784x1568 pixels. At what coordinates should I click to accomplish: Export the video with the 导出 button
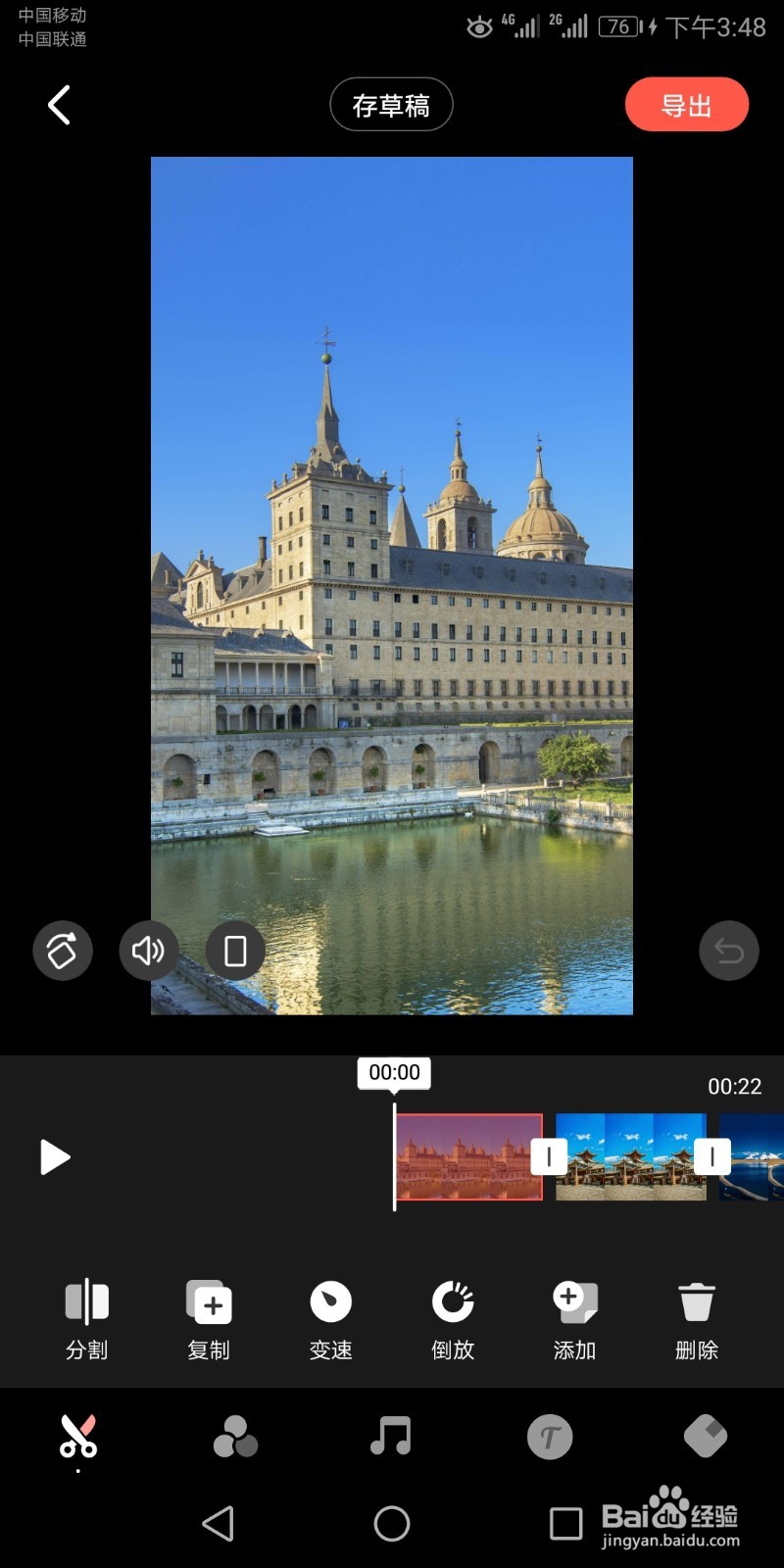[x=687, y=105]
